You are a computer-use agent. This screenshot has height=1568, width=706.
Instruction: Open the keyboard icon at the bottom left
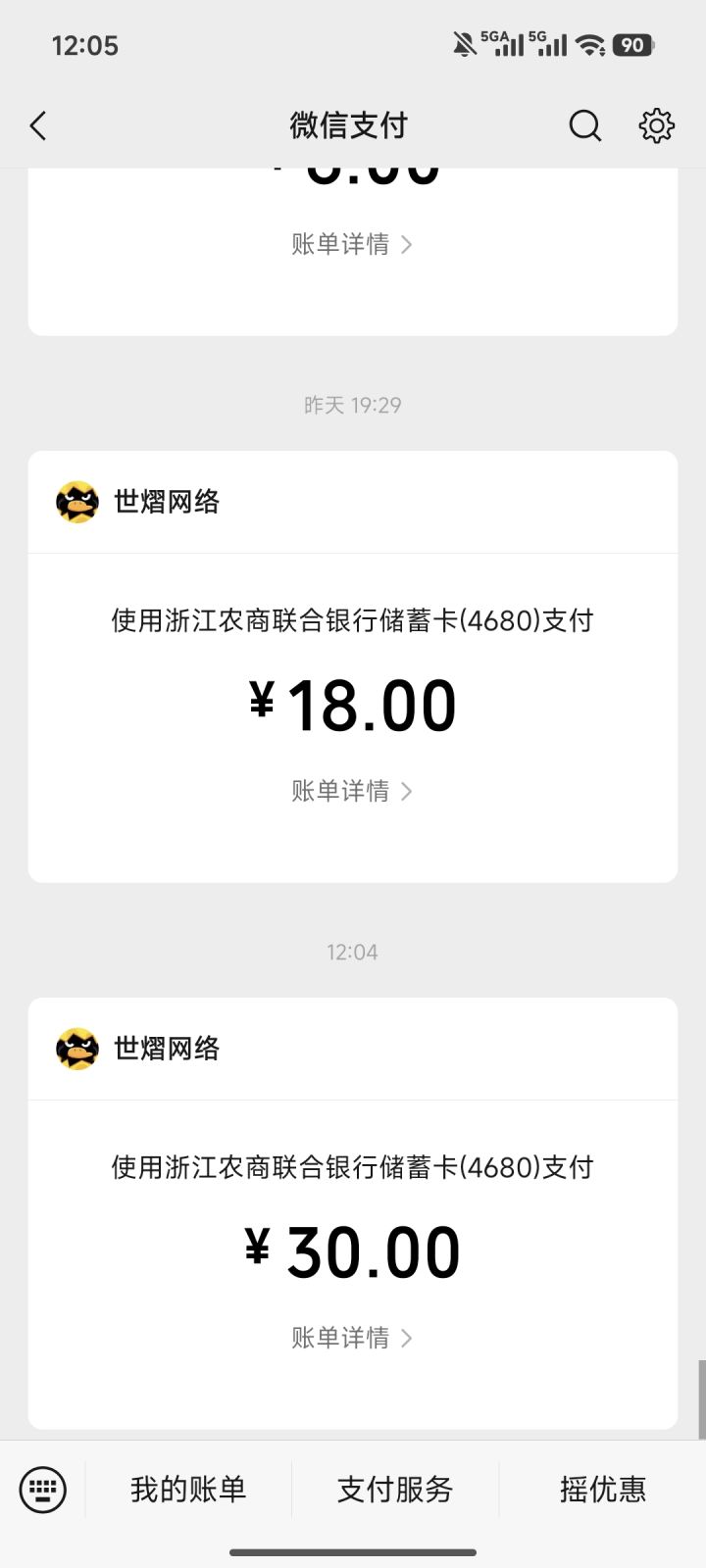click(x=42, y=1489)
